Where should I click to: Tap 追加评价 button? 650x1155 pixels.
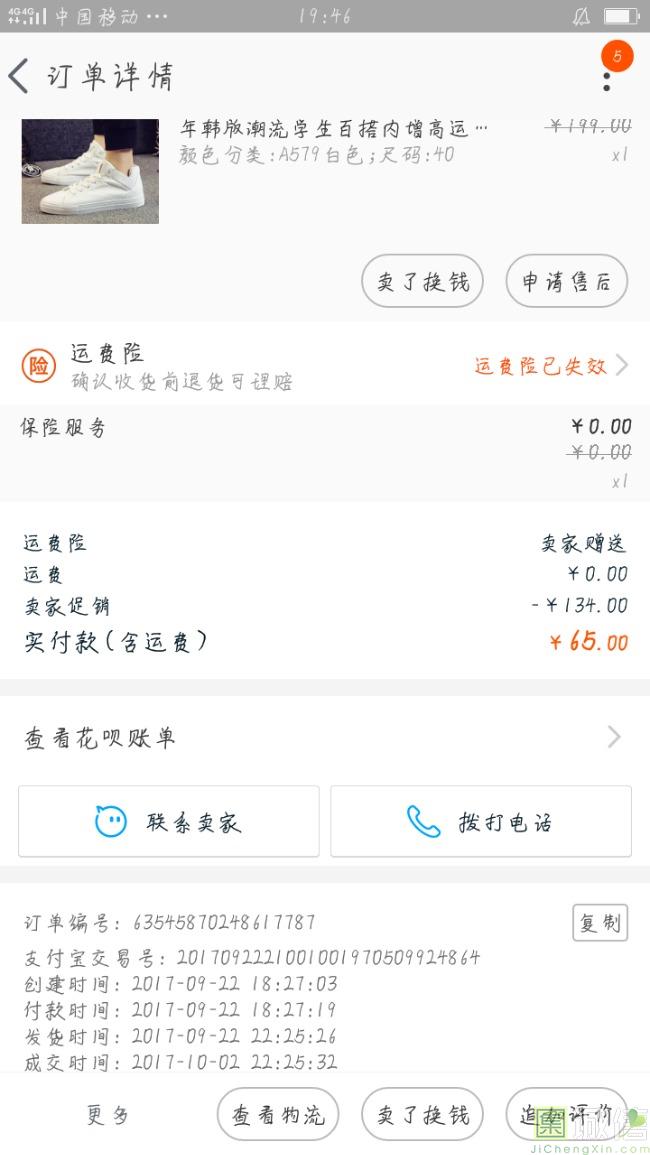[567, 1114]
